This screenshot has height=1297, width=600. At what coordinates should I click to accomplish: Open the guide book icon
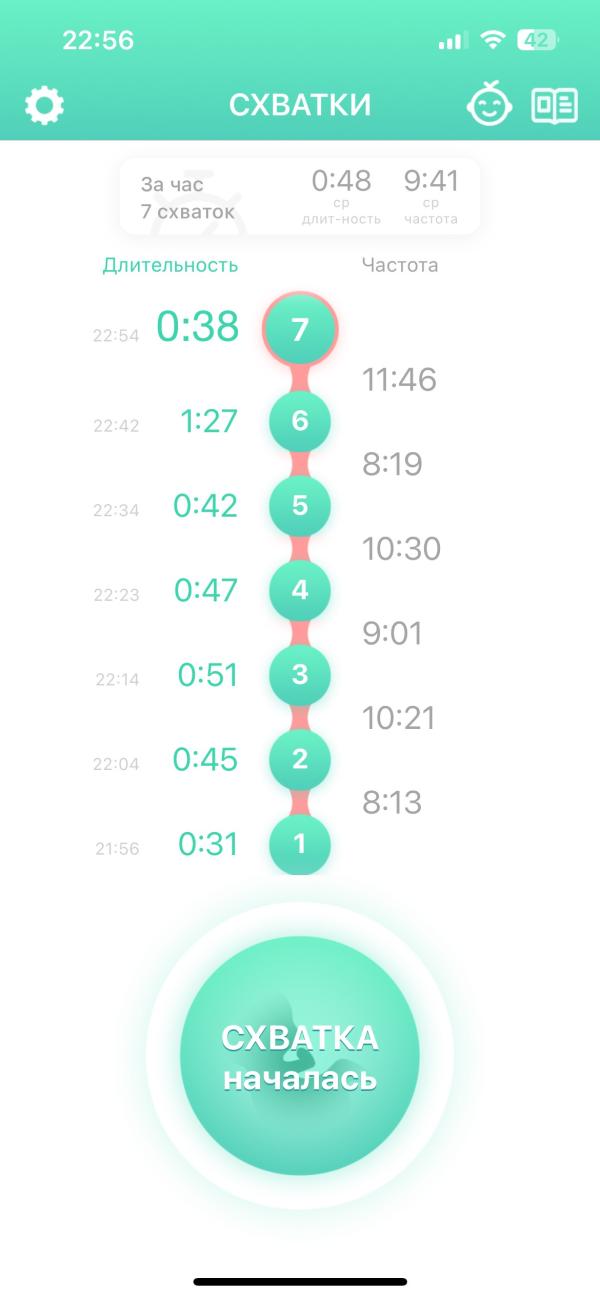[554, 105]
